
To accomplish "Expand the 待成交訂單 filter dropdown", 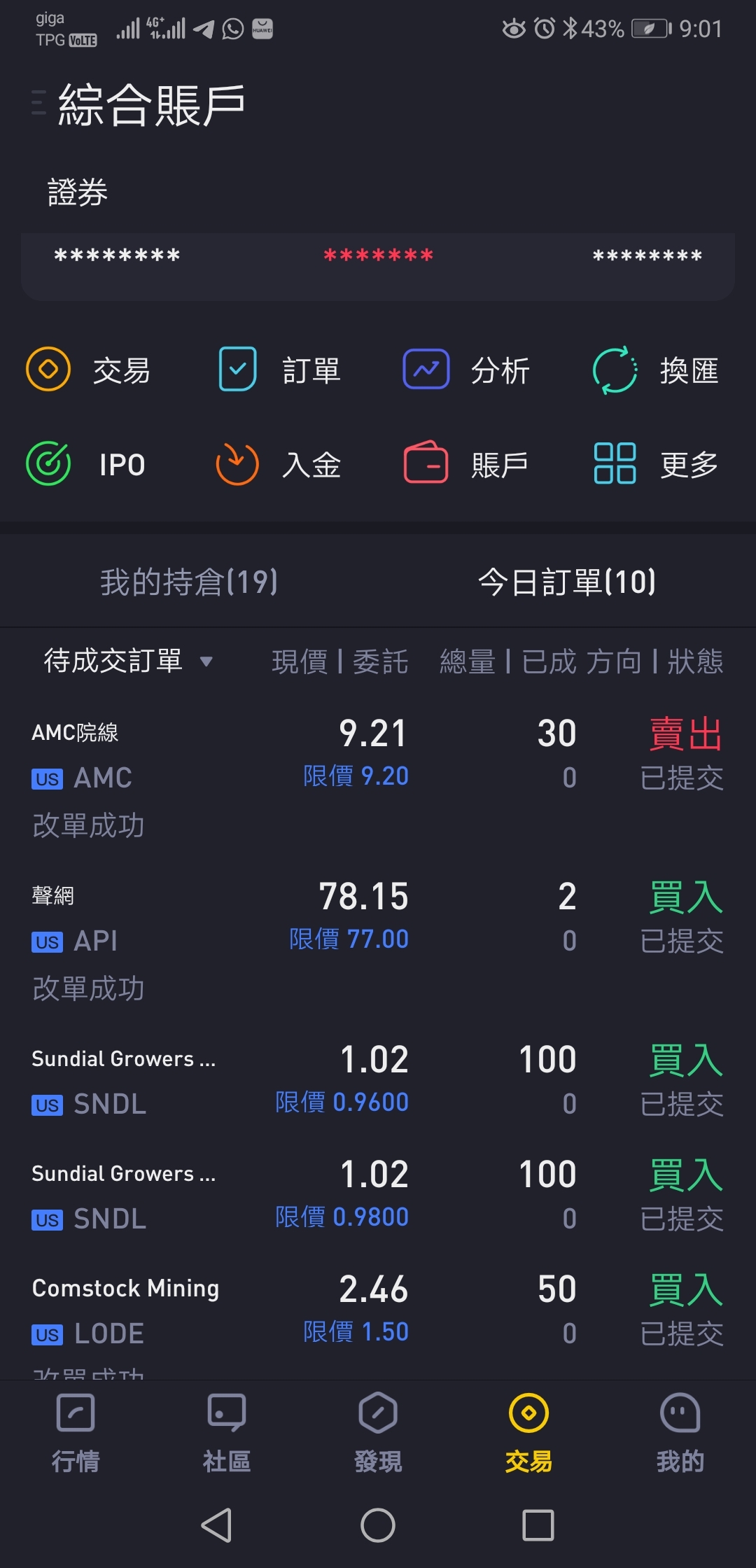I will coord(128,661).
